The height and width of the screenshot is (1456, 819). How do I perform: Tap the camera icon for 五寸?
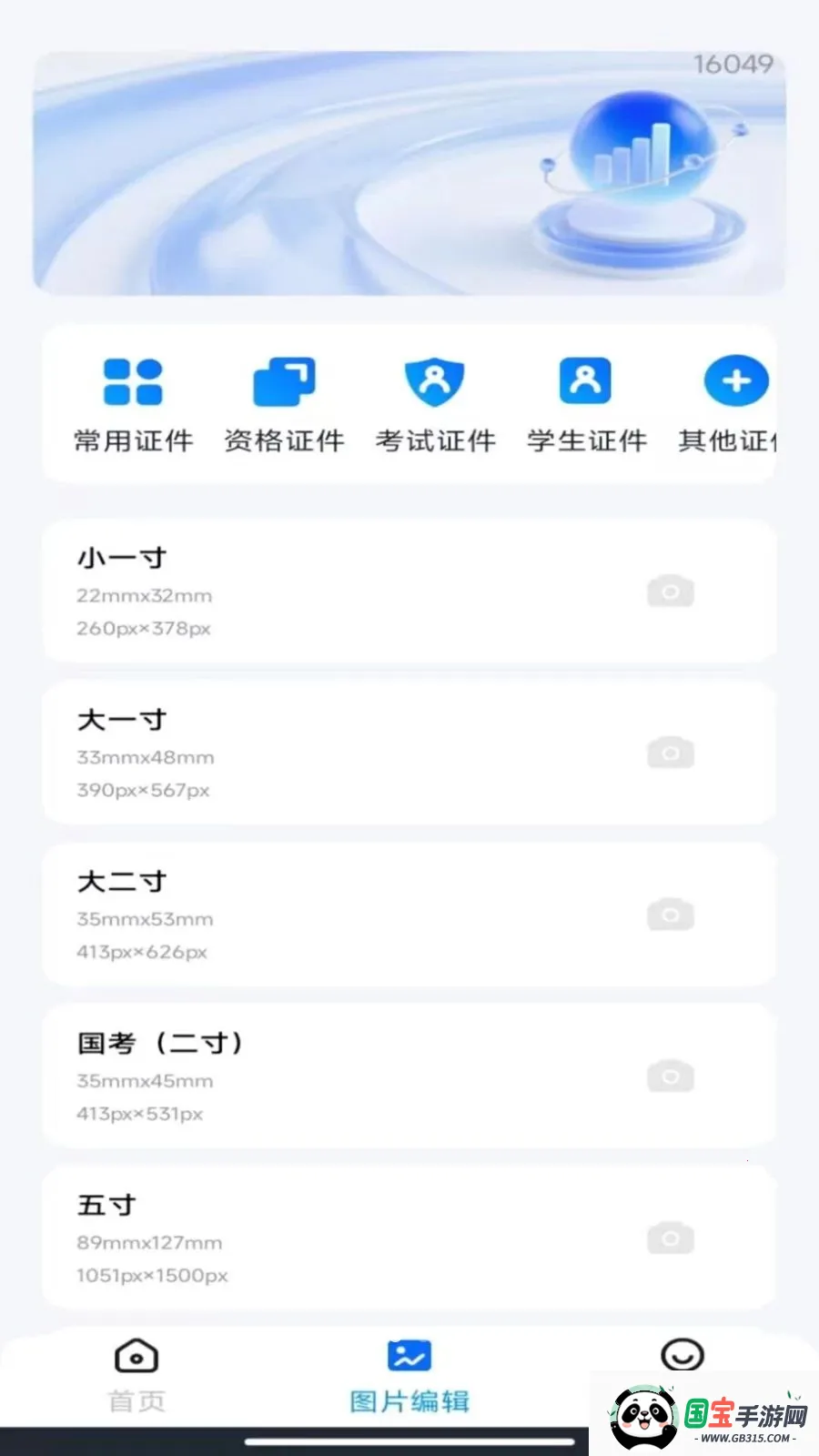[x=671, y=1238]
